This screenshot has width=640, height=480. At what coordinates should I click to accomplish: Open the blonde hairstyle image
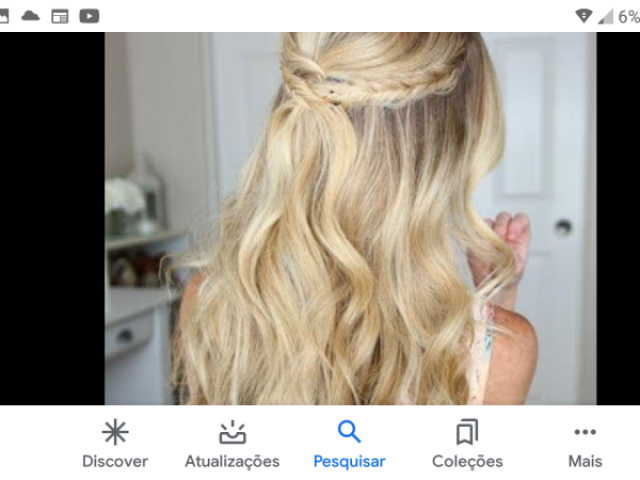coord(350,218)
